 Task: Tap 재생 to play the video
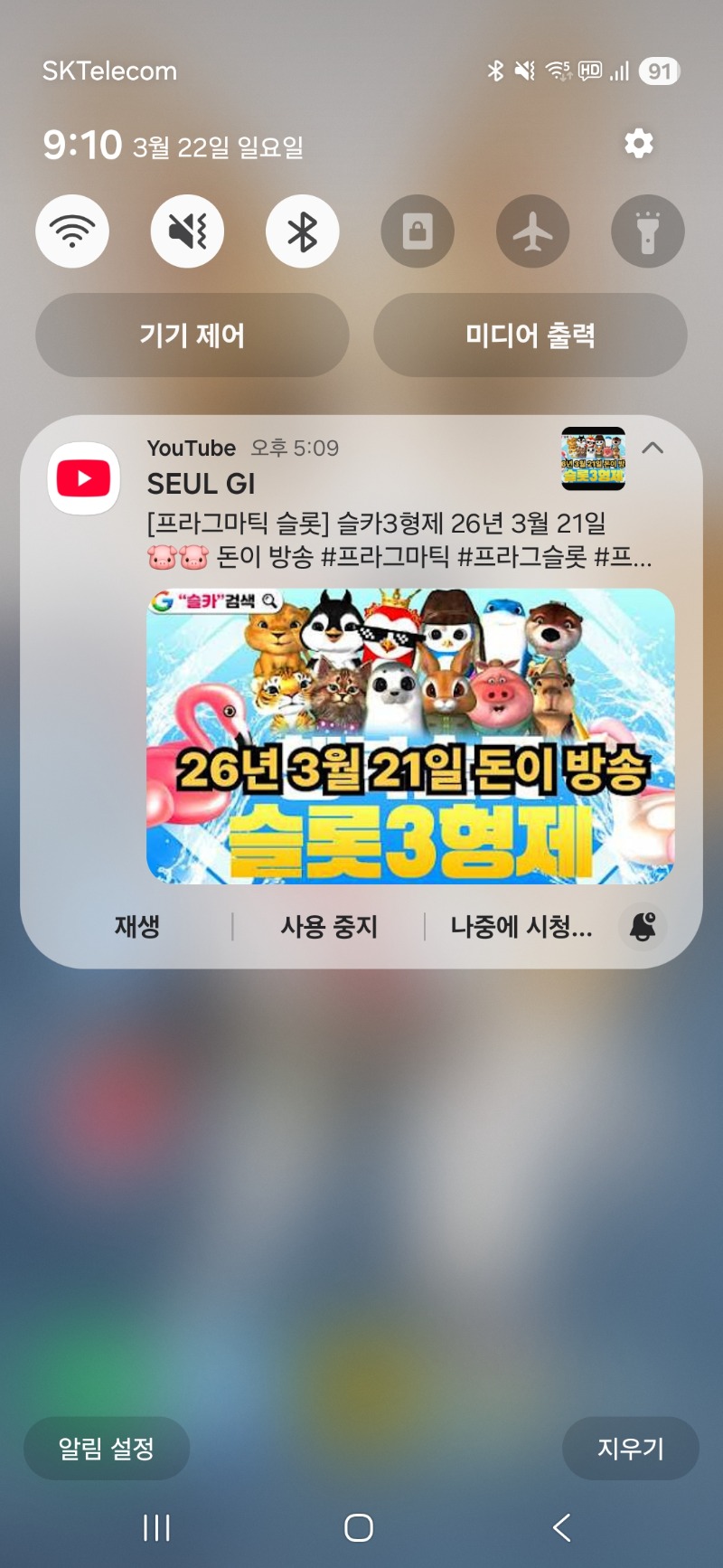[x=136, y=926]
